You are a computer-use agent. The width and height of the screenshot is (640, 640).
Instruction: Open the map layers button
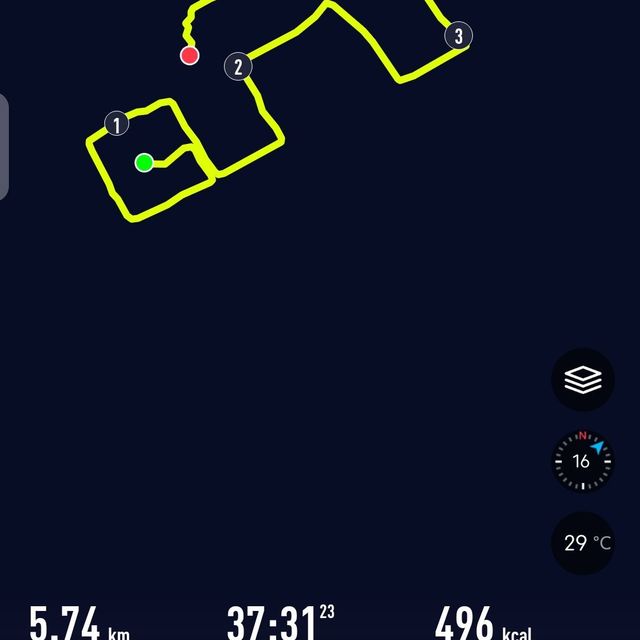[x=583, y=380]
